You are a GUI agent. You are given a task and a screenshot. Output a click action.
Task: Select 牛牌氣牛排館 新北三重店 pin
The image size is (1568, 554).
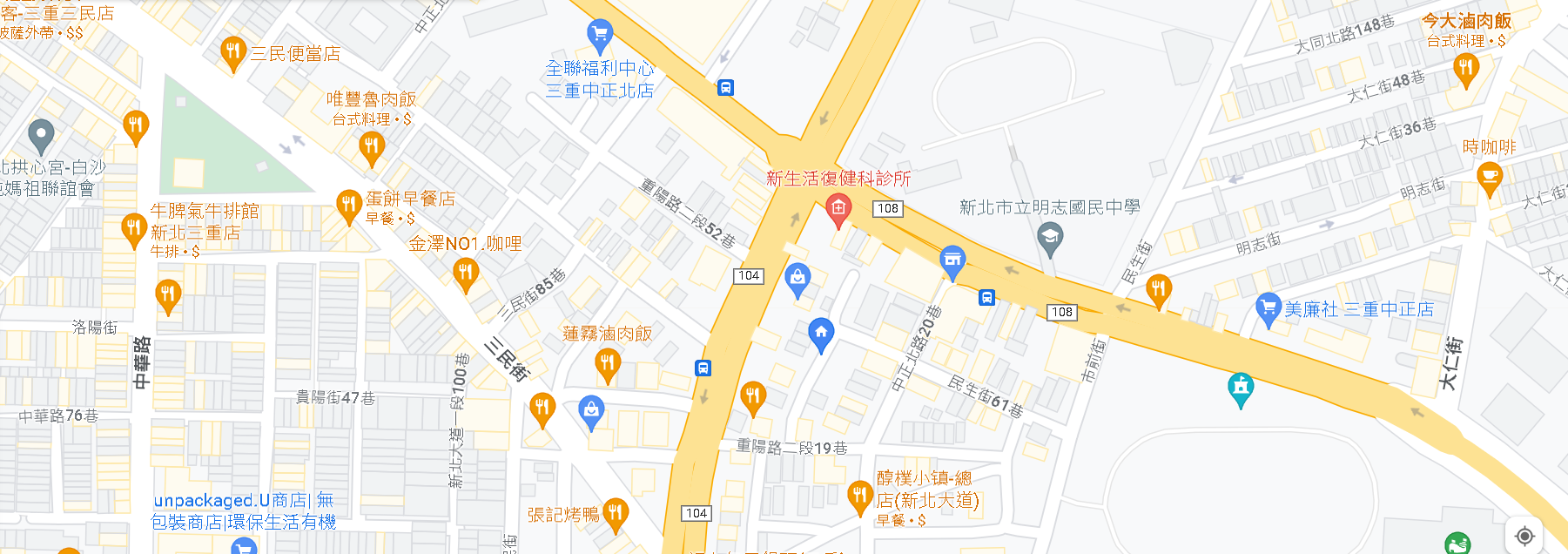point(133,228)
